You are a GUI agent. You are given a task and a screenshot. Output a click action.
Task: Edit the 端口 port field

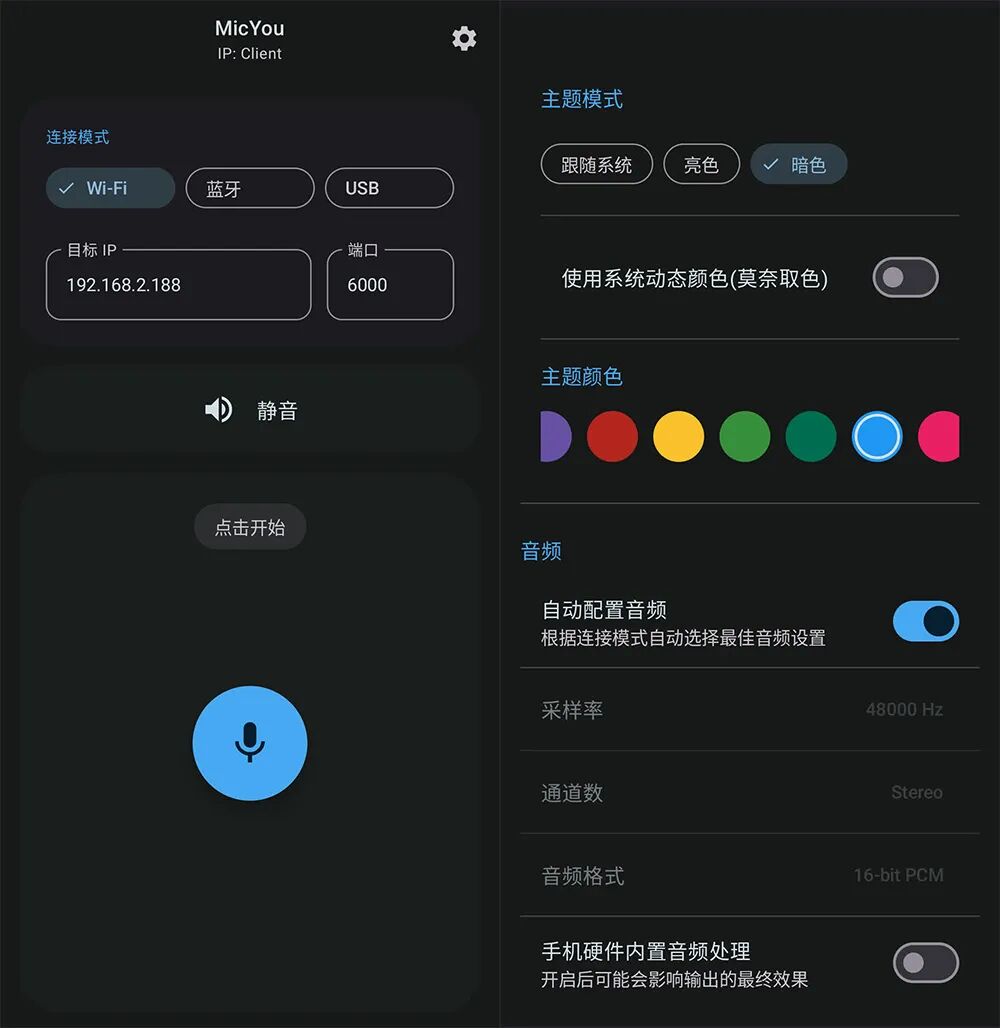coord(390,285)
